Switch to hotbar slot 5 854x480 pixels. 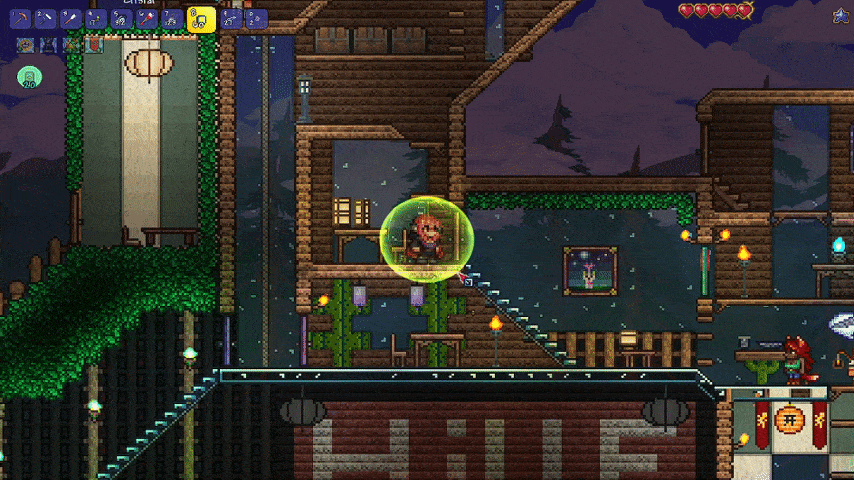click(x=122, y=18)
